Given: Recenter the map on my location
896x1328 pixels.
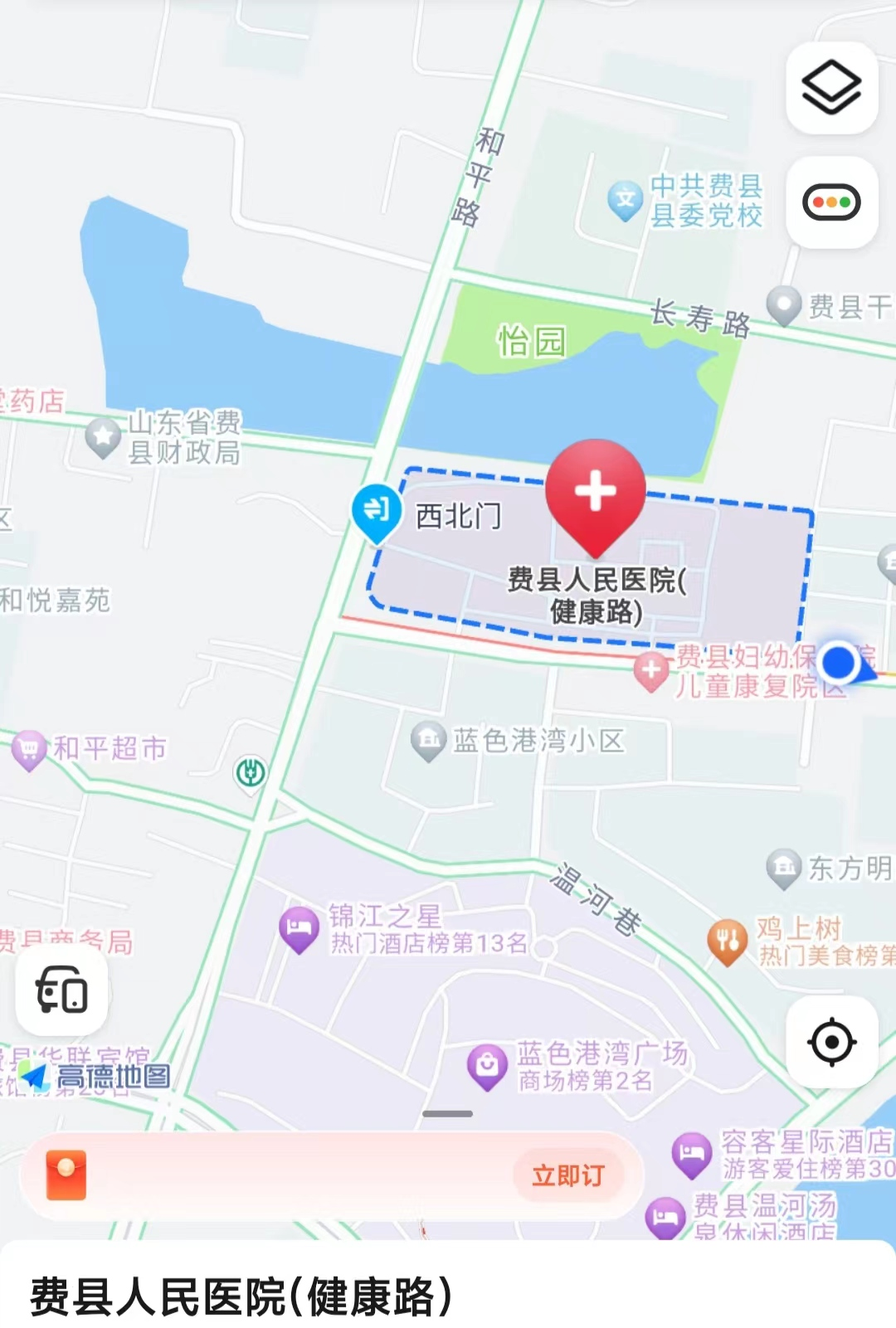Looking at the screenshot, I should pos(831,1042).
